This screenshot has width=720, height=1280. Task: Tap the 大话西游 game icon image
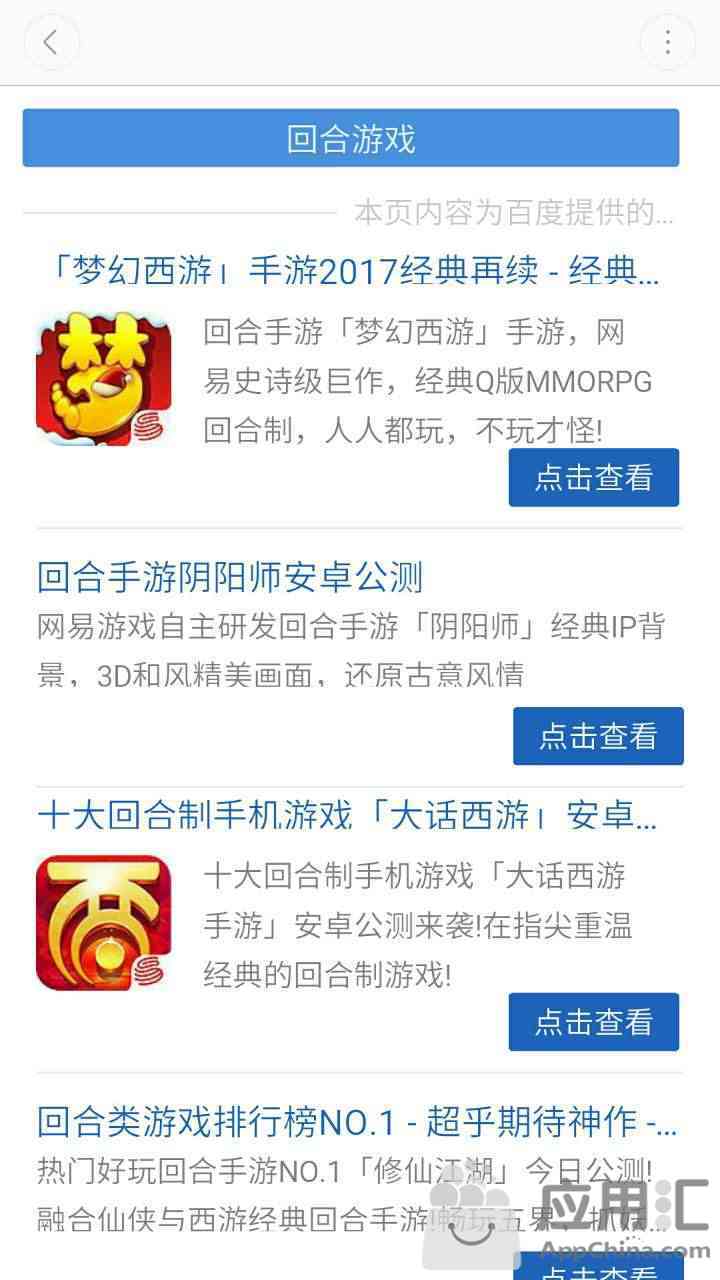[x=104, y=923]
